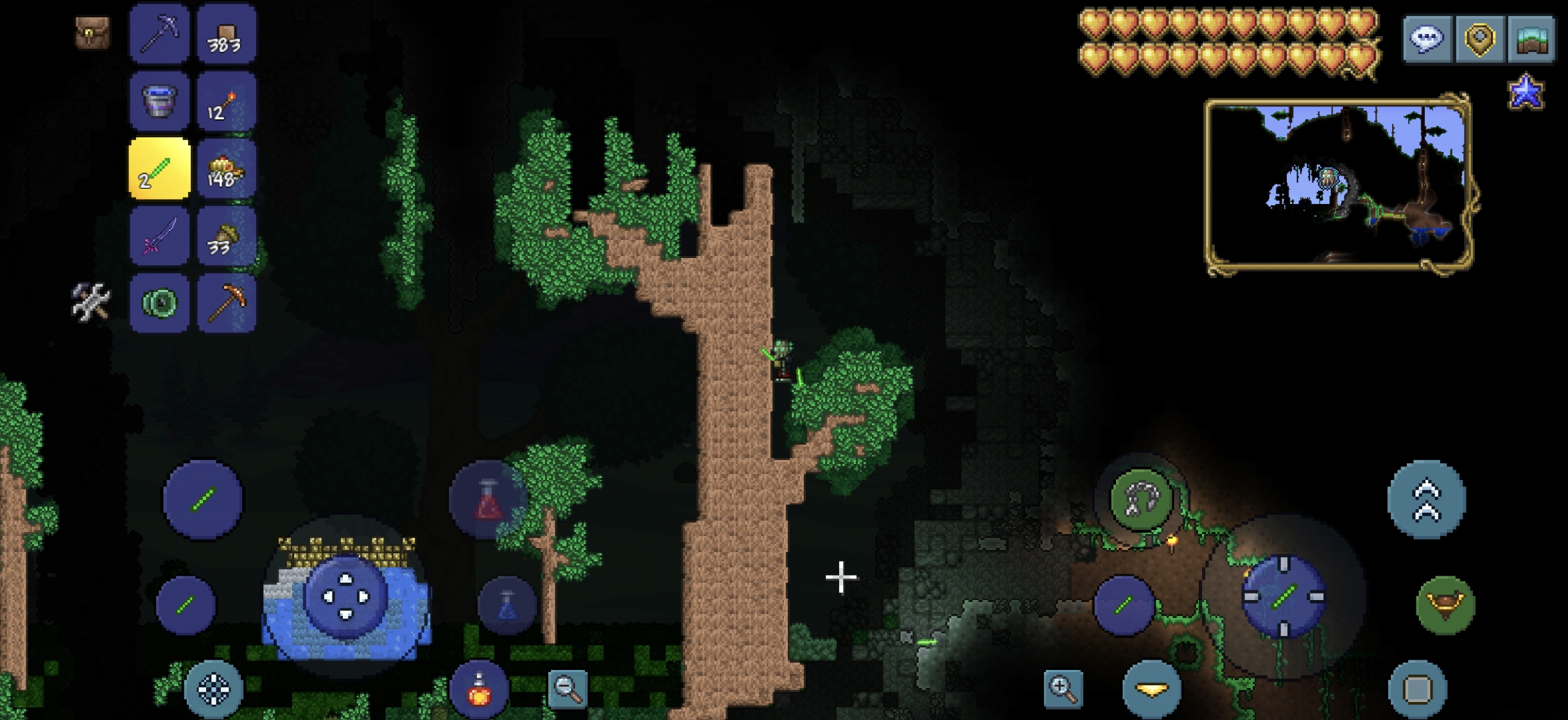Select the water bucket slot
The image size is (1568, 720).
pos(159,101)
